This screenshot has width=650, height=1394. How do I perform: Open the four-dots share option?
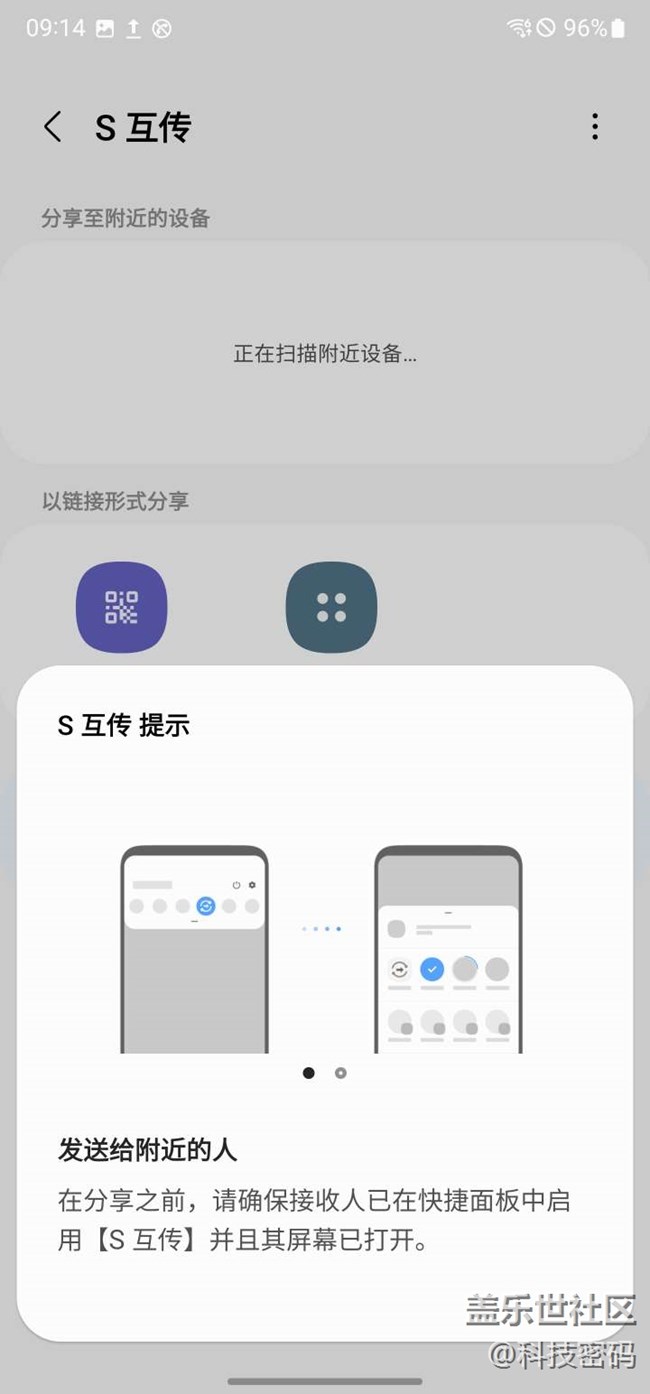331,607
